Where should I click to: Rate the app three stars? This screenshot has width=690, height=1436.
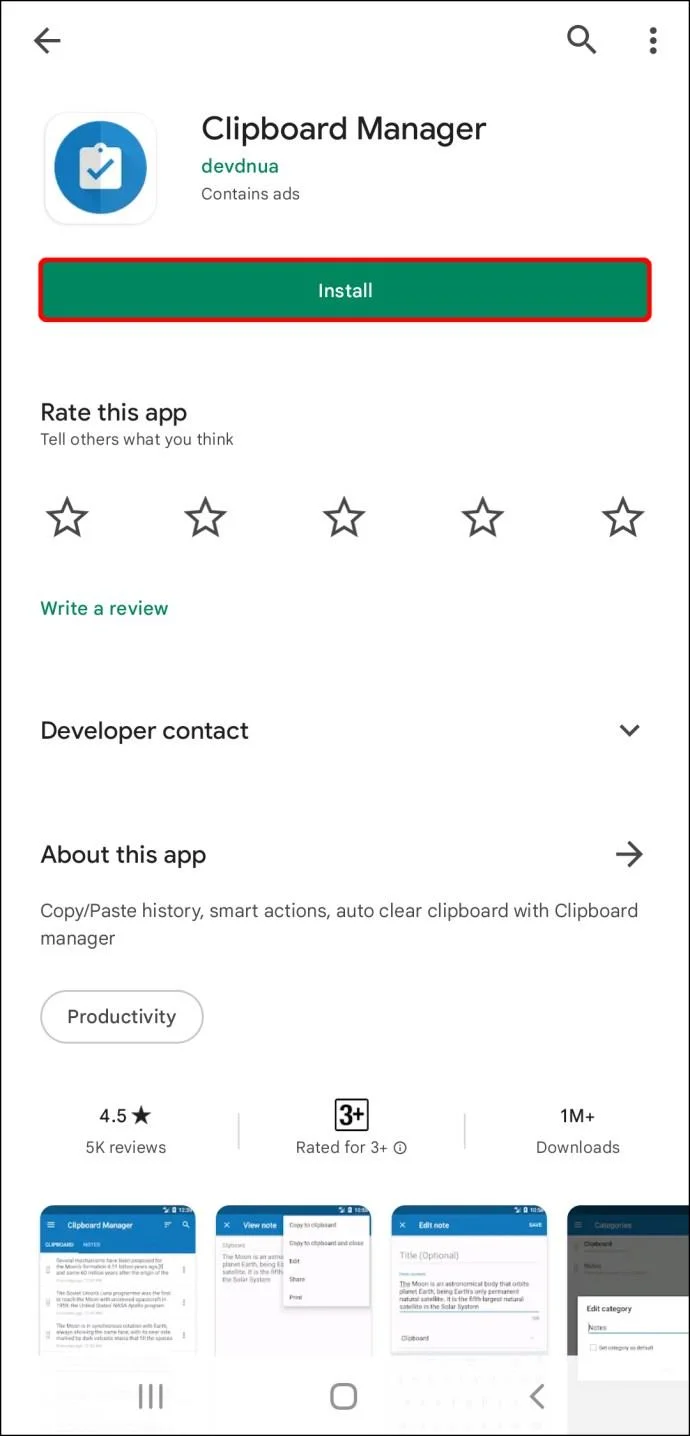coord(344,518)
